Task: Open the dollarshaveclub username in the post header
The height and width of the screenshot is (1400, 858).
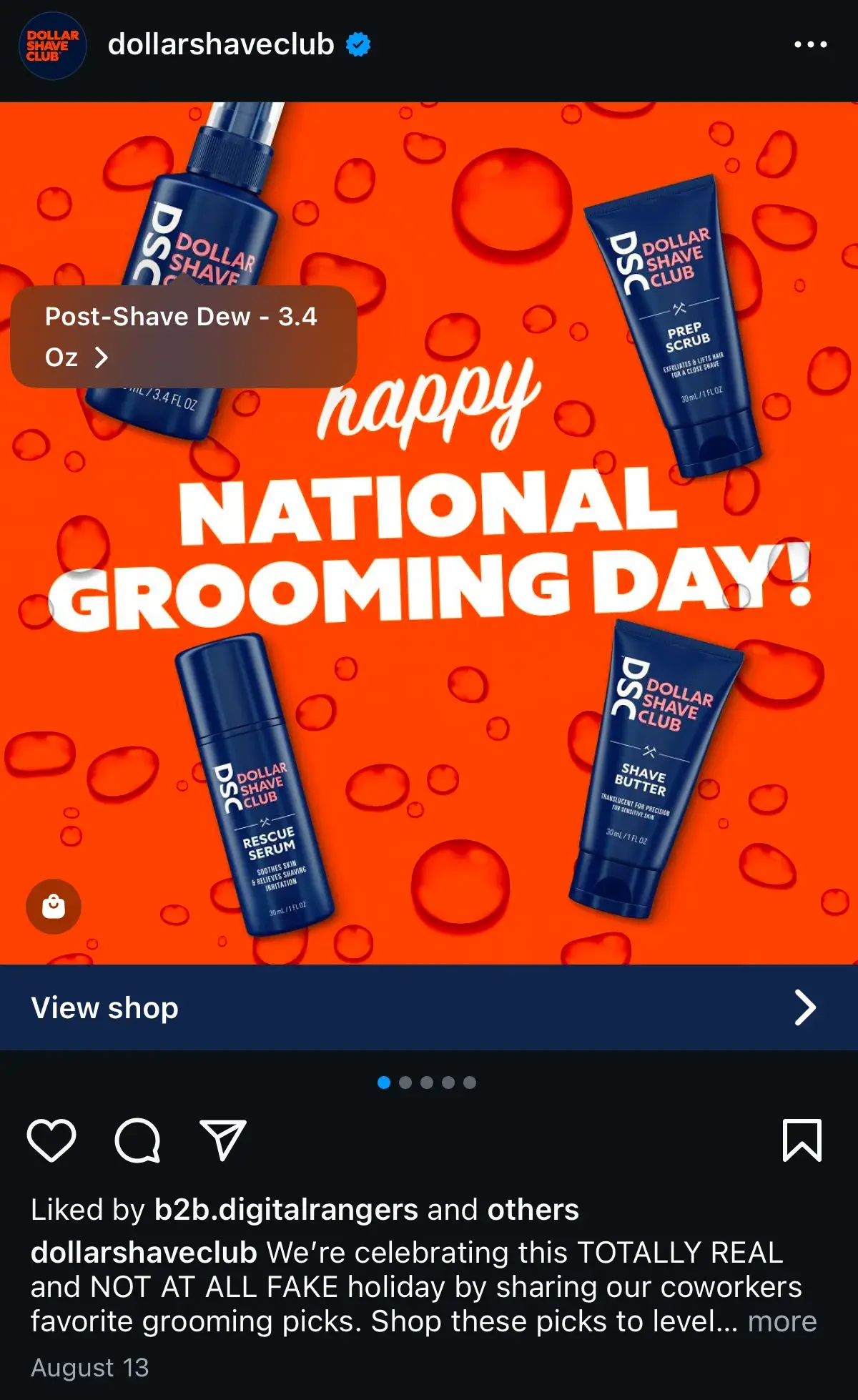Action: point(220,45)
